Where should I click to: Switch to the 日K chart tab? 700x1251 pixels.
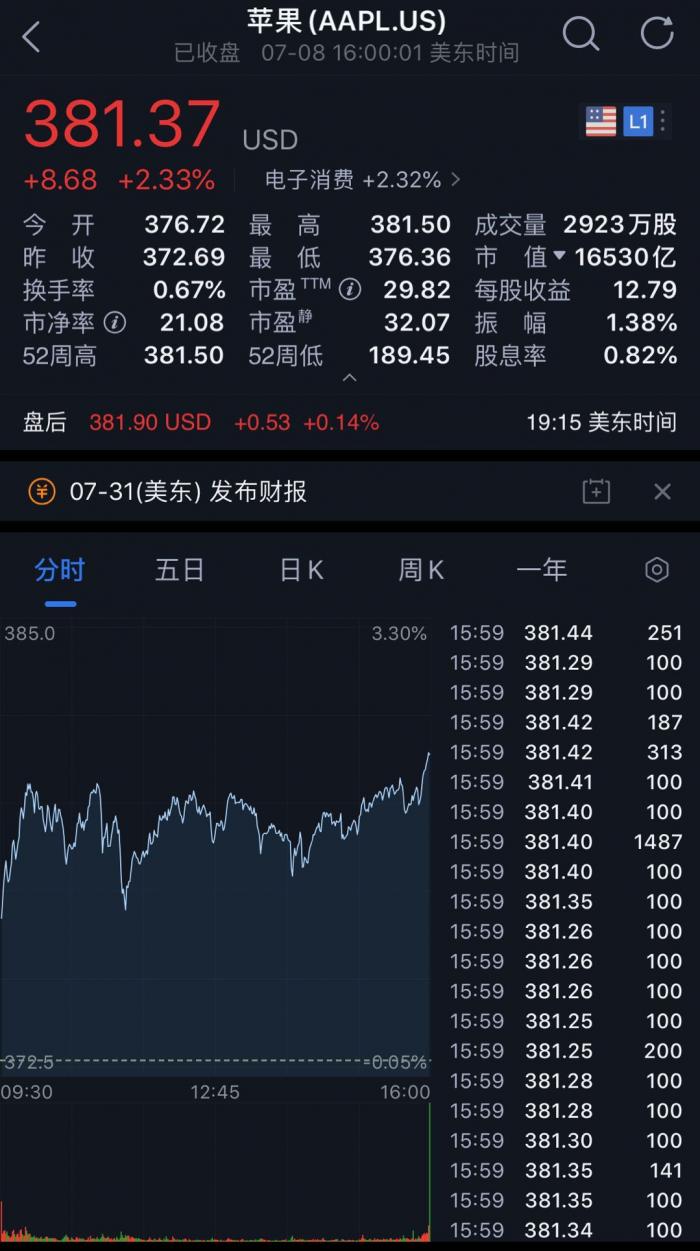pos(301,571)
